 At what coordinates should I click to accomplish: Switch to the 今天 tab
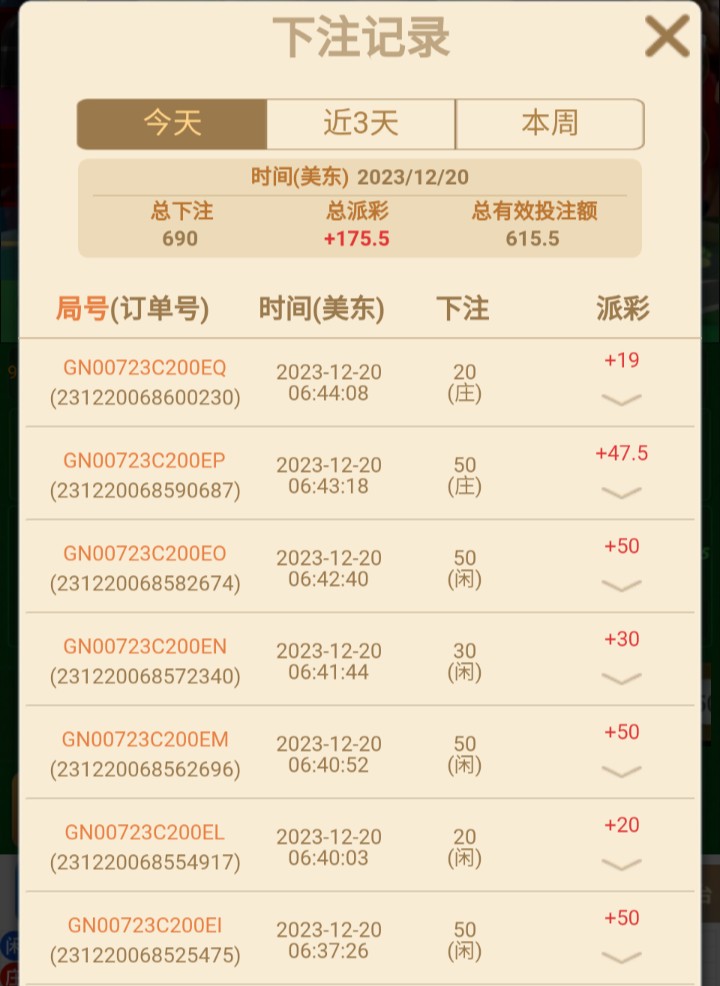tap(172, 124)
